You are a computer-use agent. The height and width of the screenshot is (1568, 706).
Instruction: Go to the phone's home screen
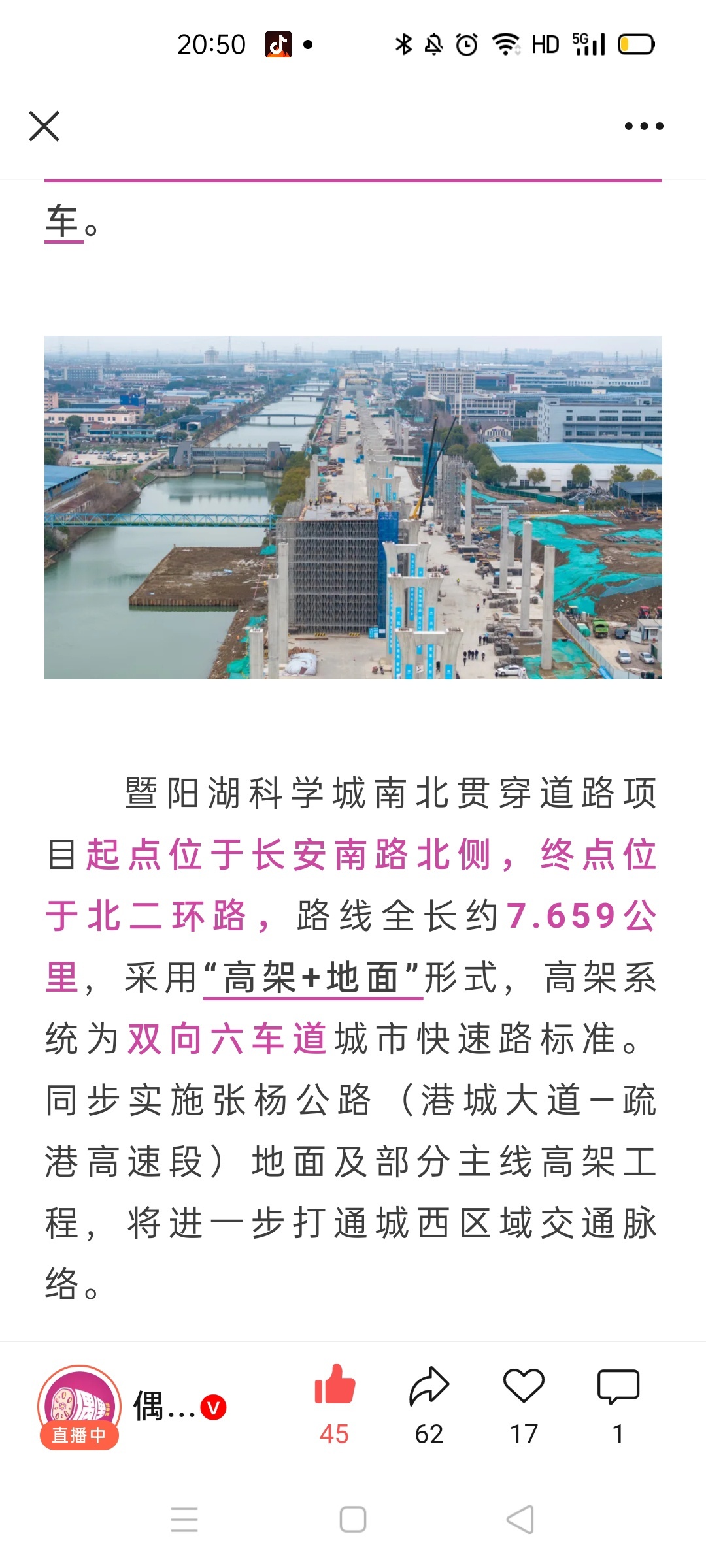[353, 1519]
